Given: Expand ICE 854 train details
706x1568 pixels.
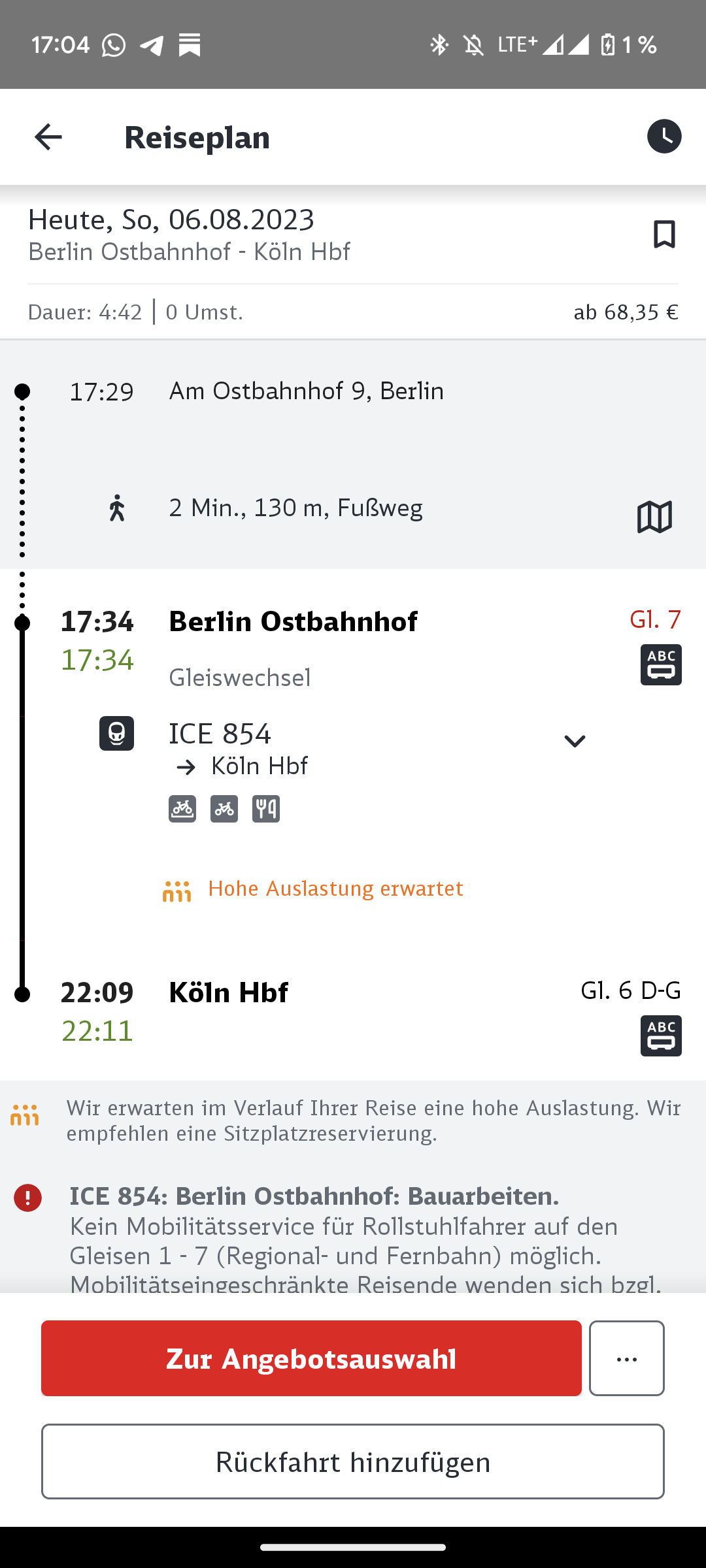Looking at the screenshot, I should pos(574,741).
